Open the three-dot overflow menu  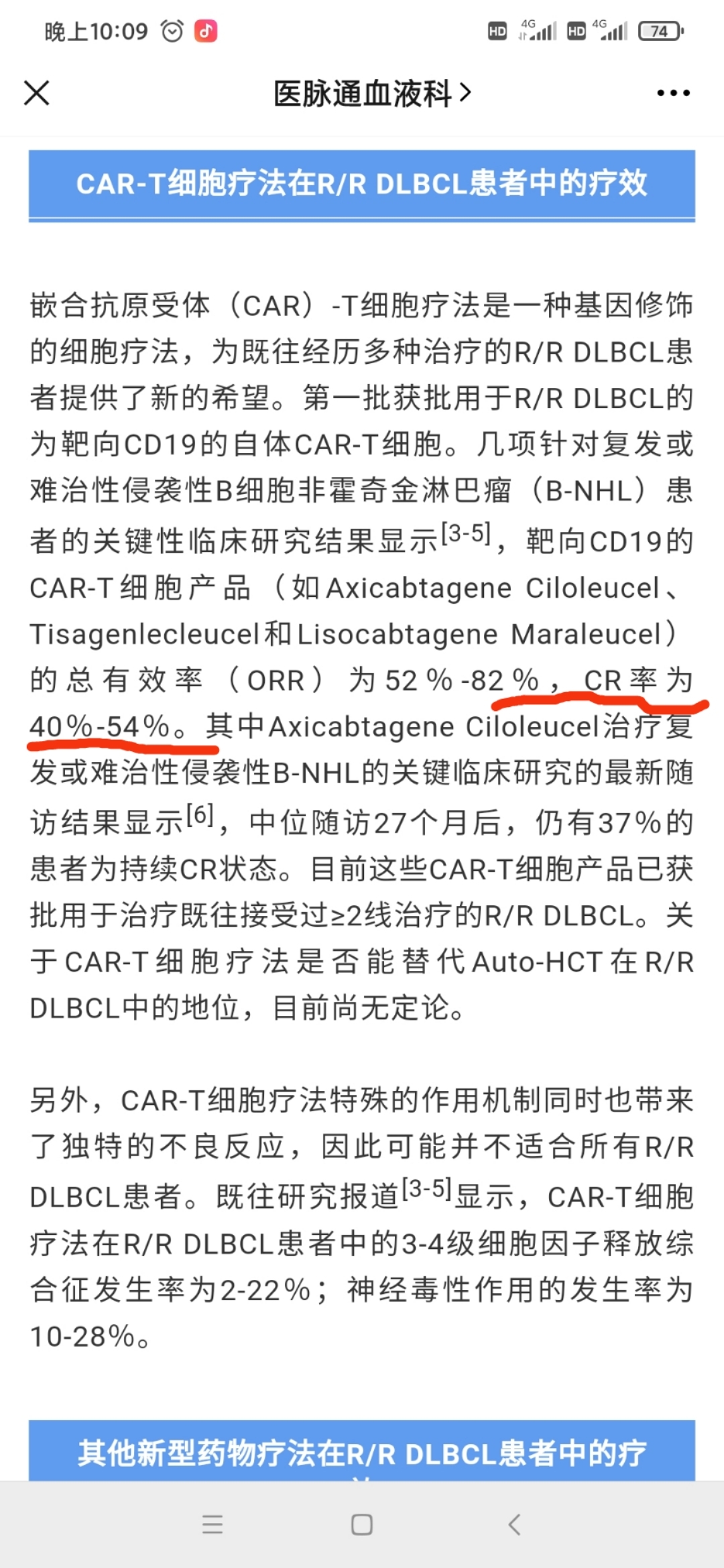pos(673,93)
